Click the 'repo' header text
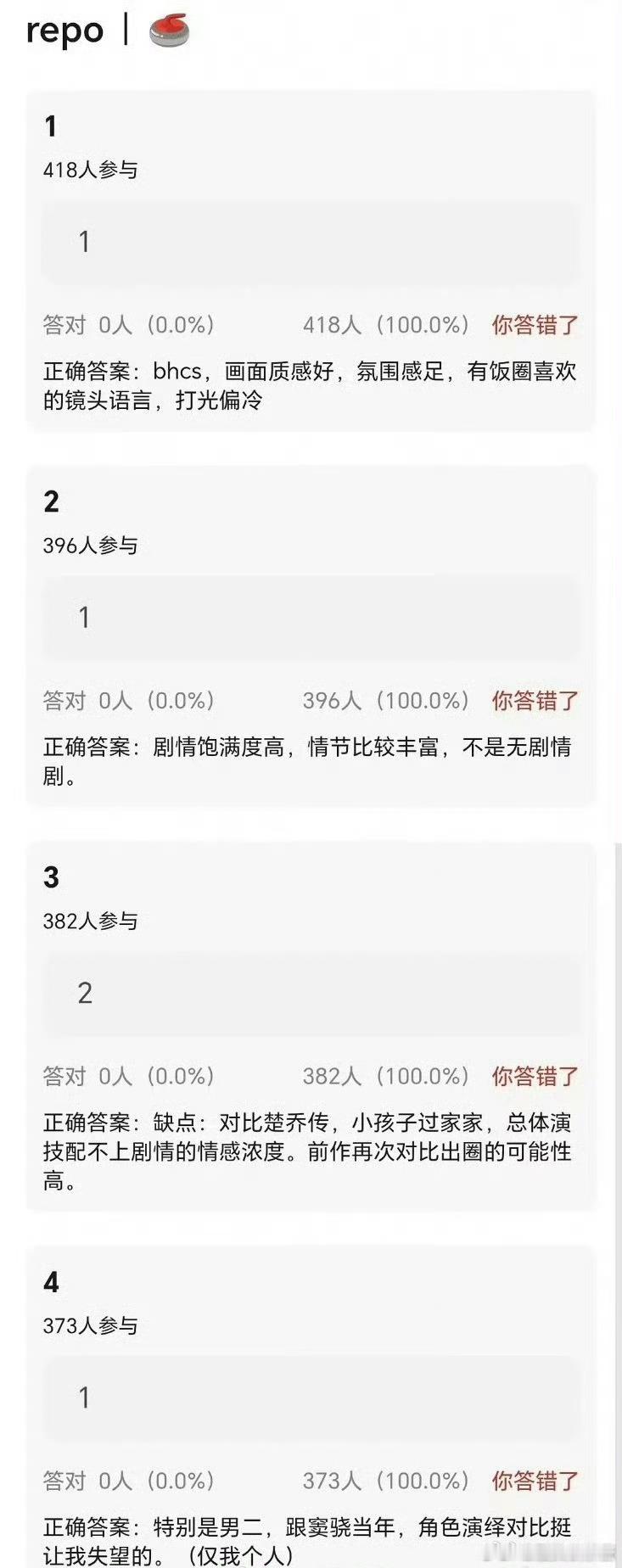 click(60, 28)
